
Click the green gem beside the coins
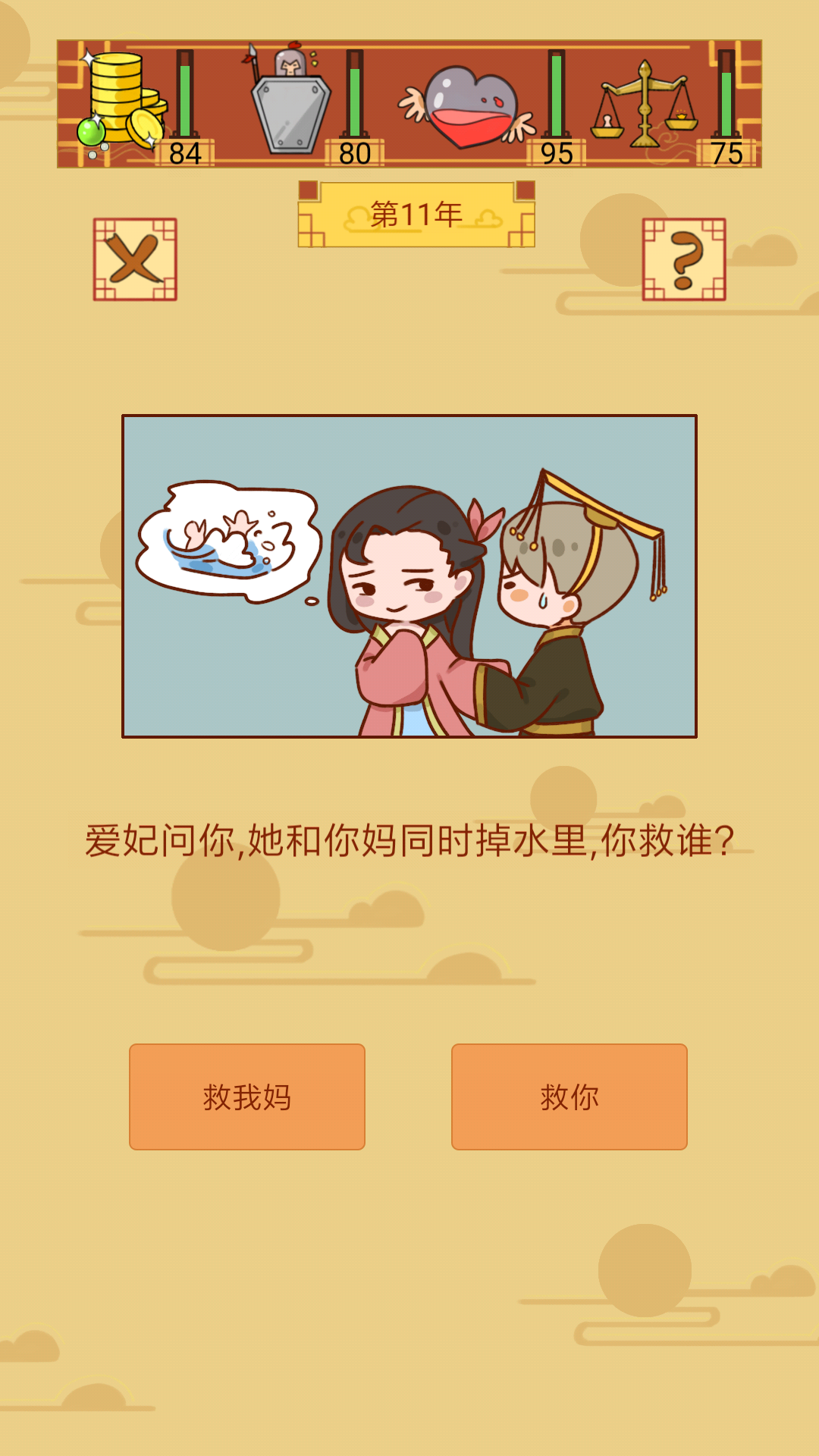point(91,133)
